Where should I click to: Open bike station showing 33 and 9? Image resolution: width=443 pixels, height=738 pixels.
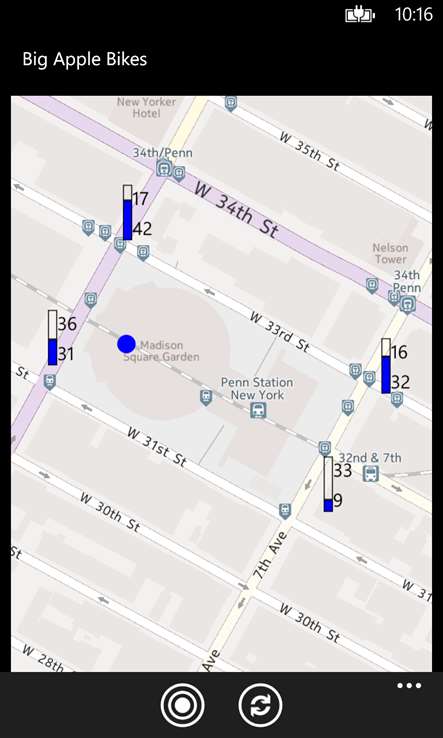tap(338, 484)
